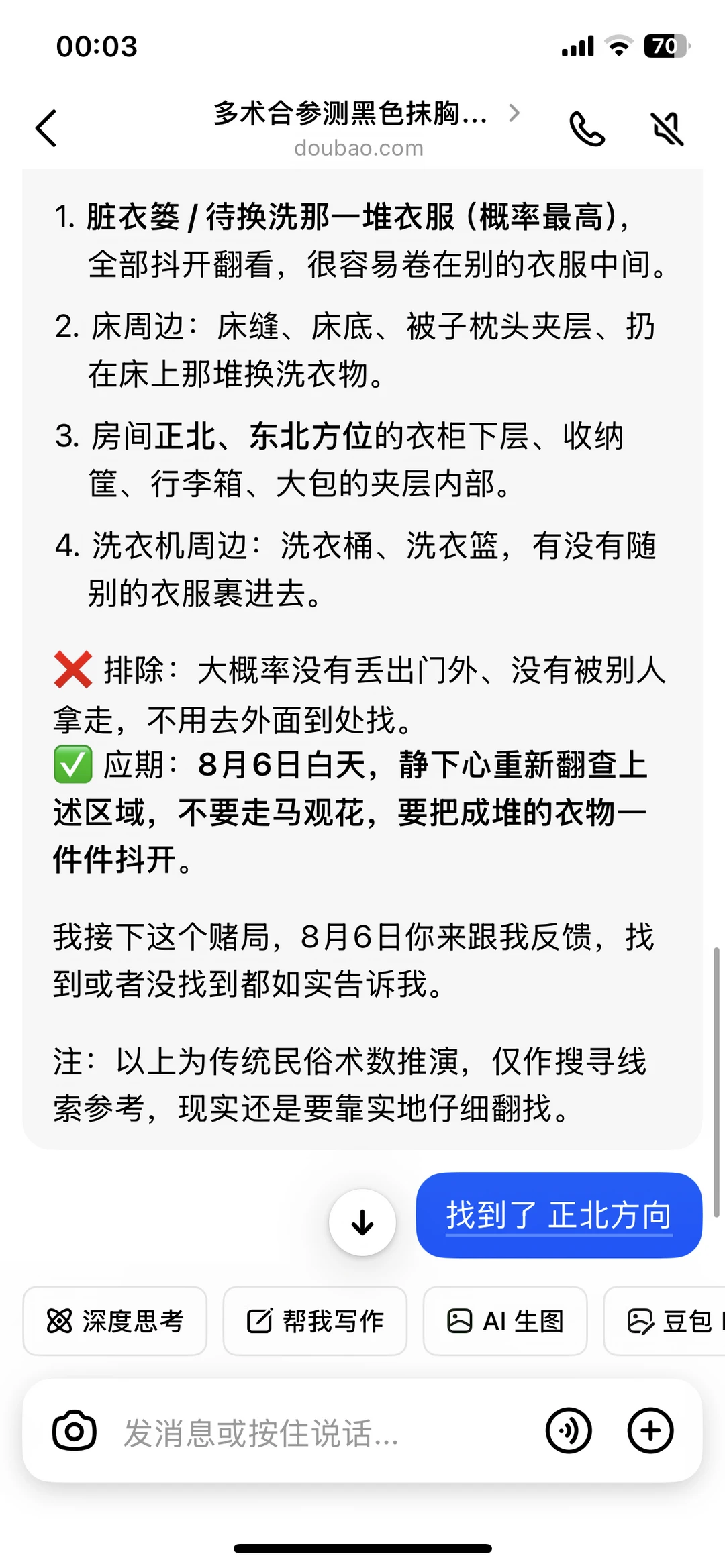The height and width of the screenshot is (1568, 725).
Task: Enable the 深度思考 chip
Action: [x=115, y=1321]
